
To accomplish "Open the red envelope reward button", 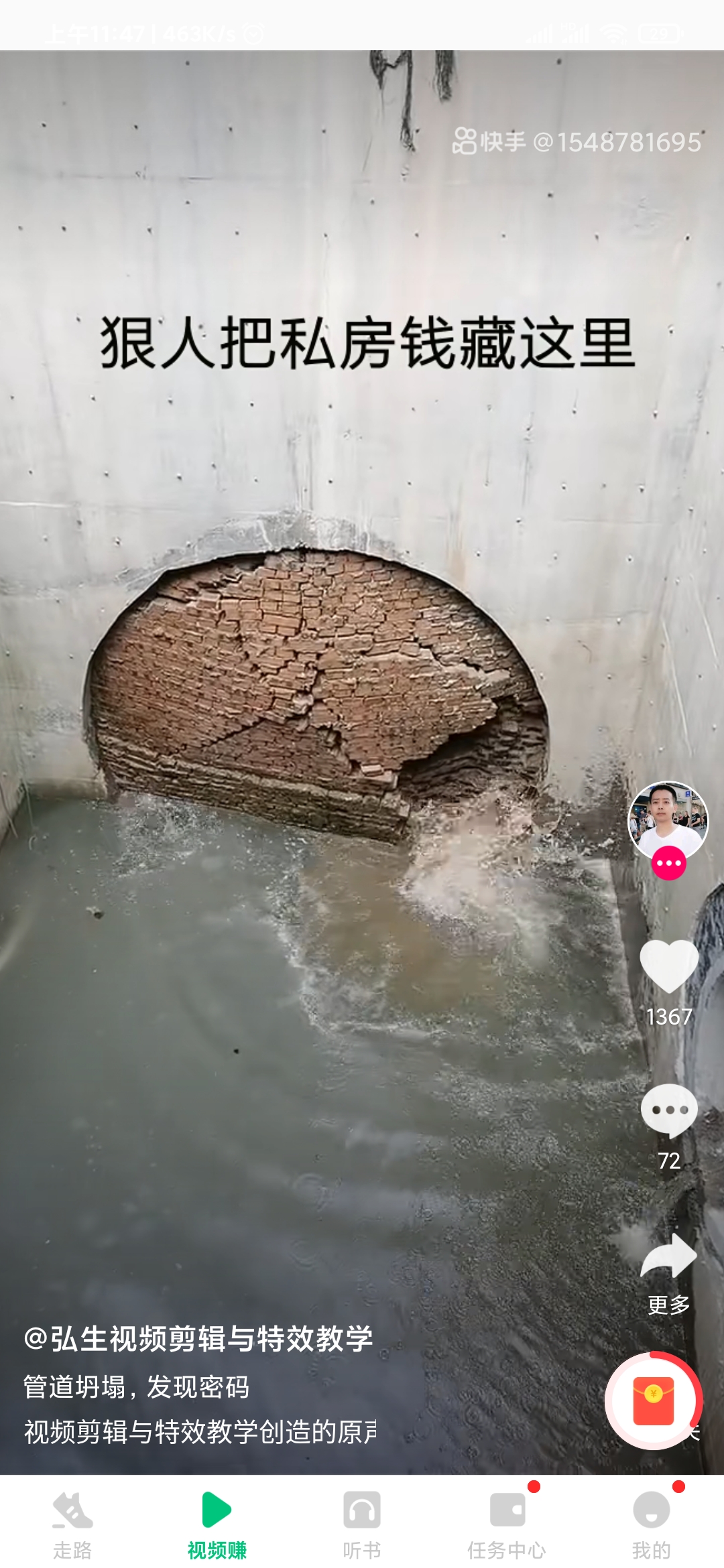I will [x=654, y=1399].
